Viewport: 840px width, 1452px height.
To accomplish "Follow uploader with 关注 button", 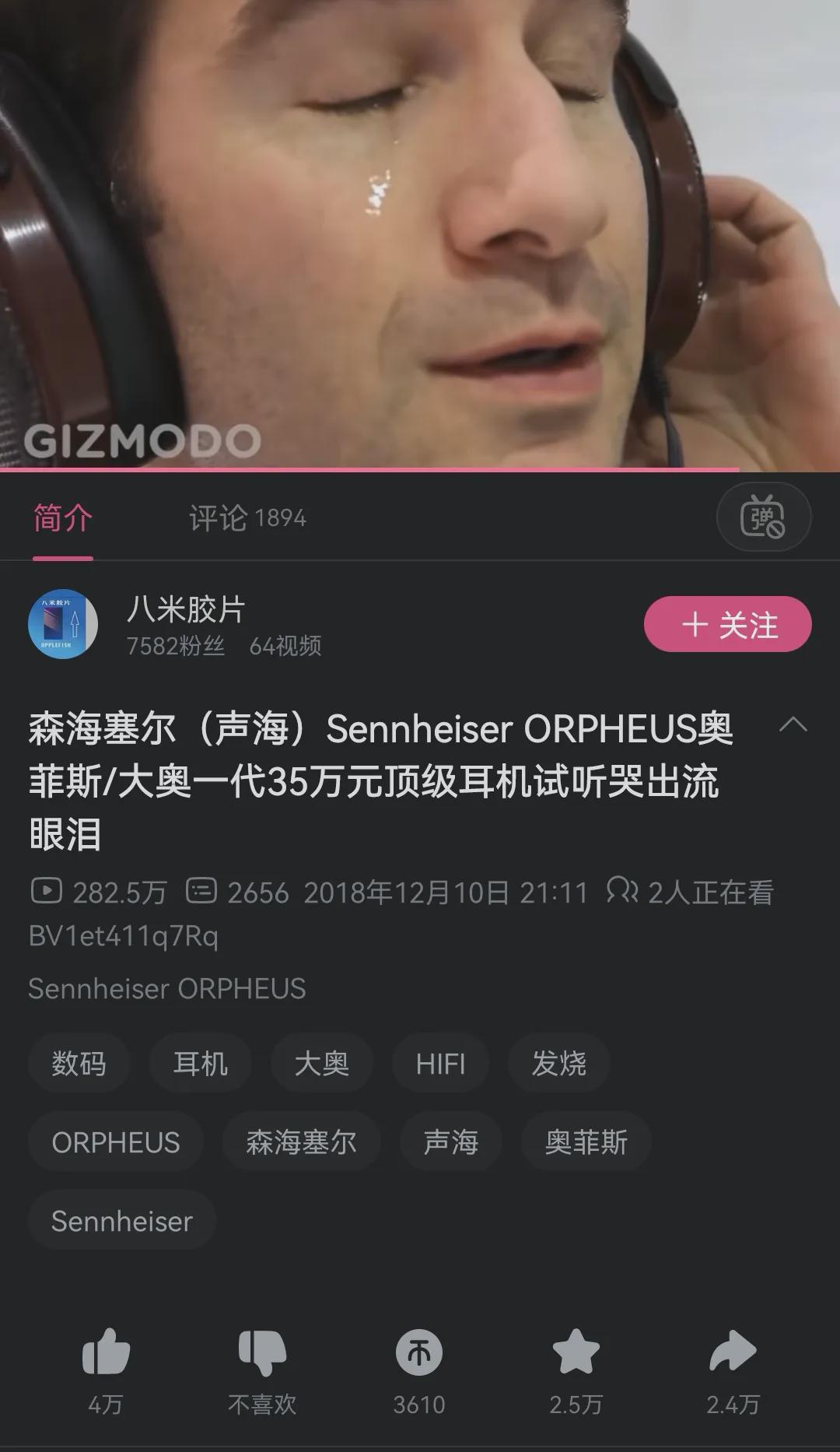I will (x=727, y=624).
